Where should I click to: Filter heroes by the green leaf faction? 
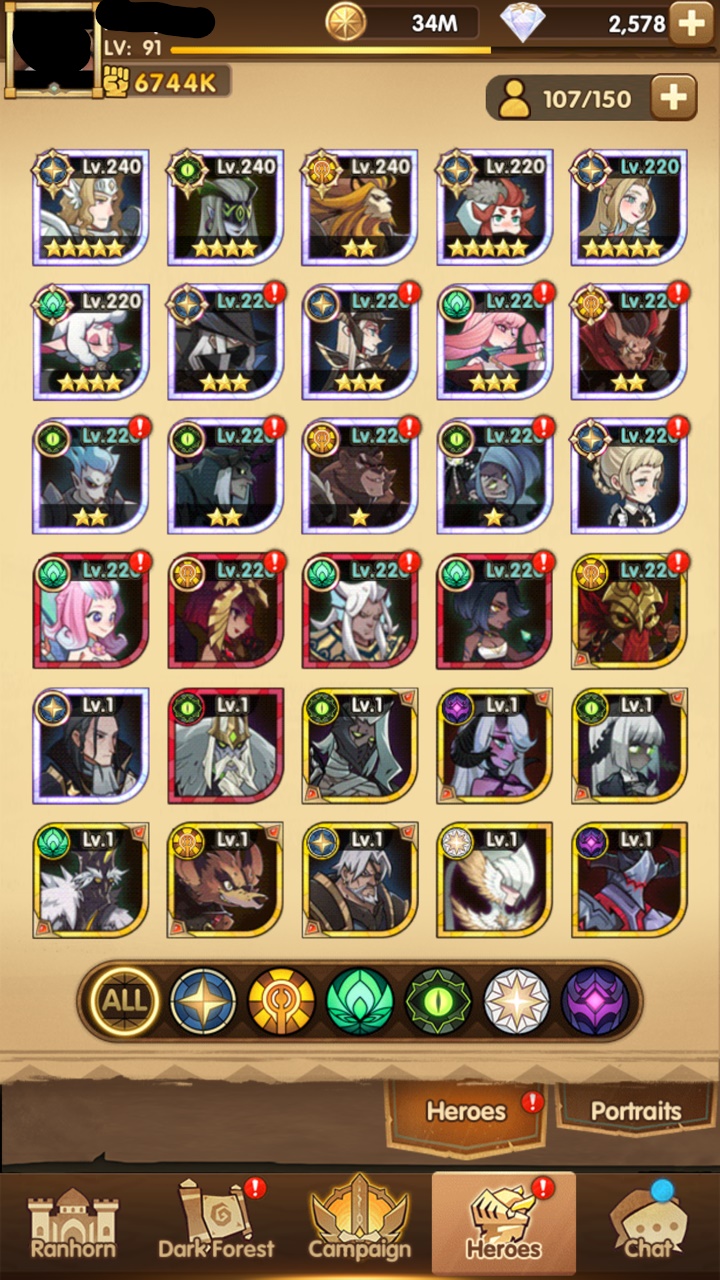(x=360, y=1001)
